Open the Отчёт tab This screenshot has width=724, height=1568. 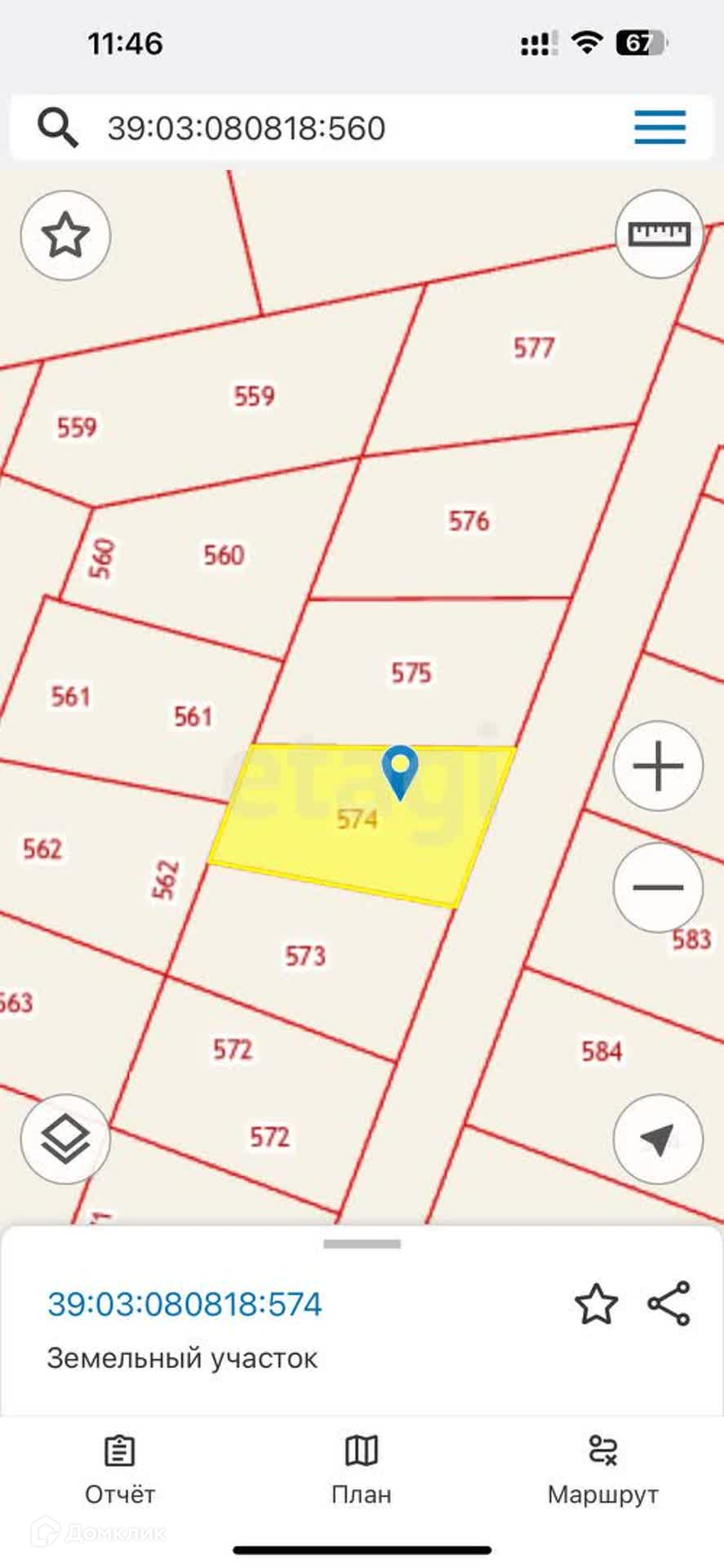point(120,1470)
